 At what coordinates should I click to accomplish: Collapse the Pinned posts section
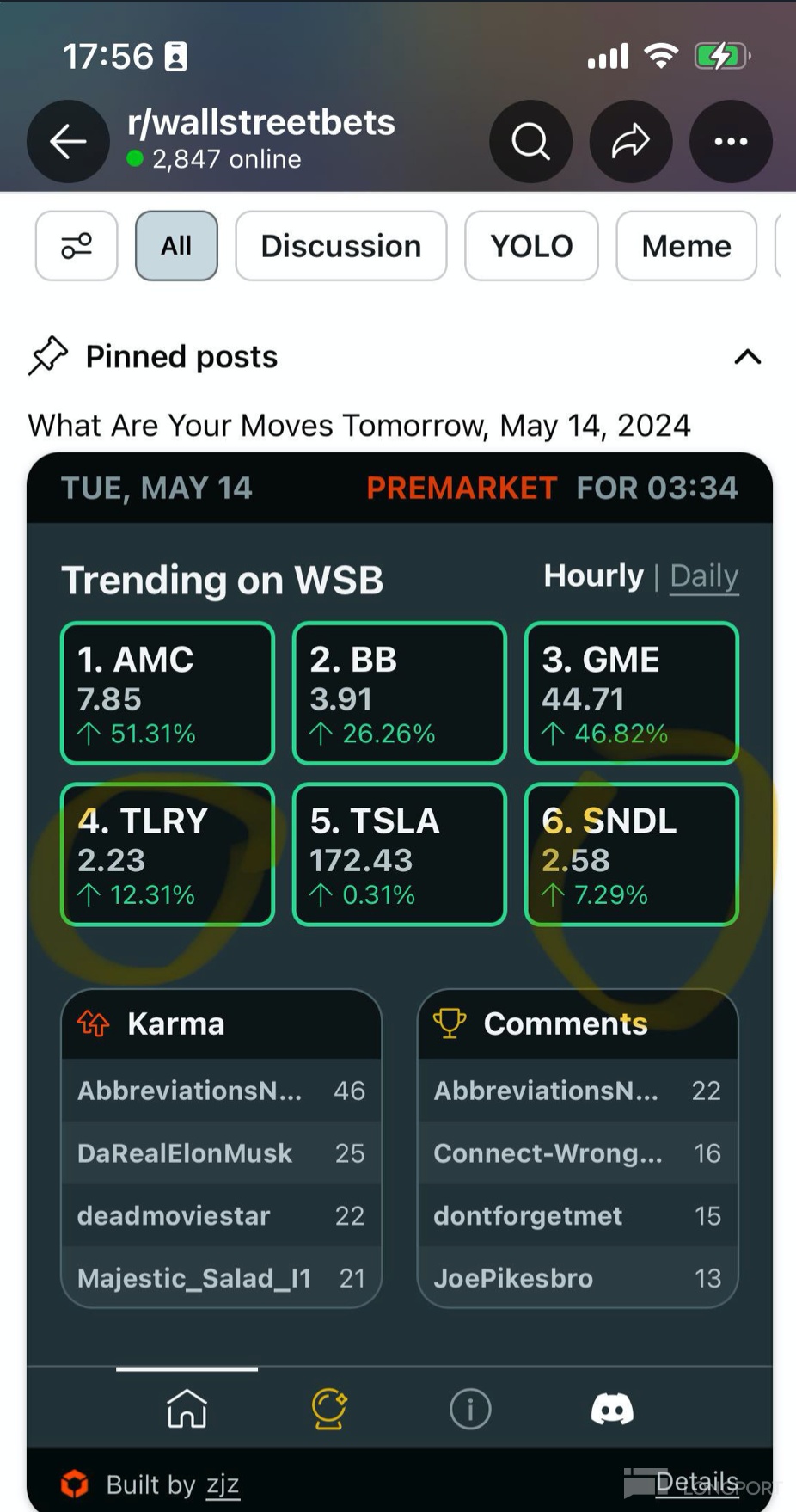(747, 357)
